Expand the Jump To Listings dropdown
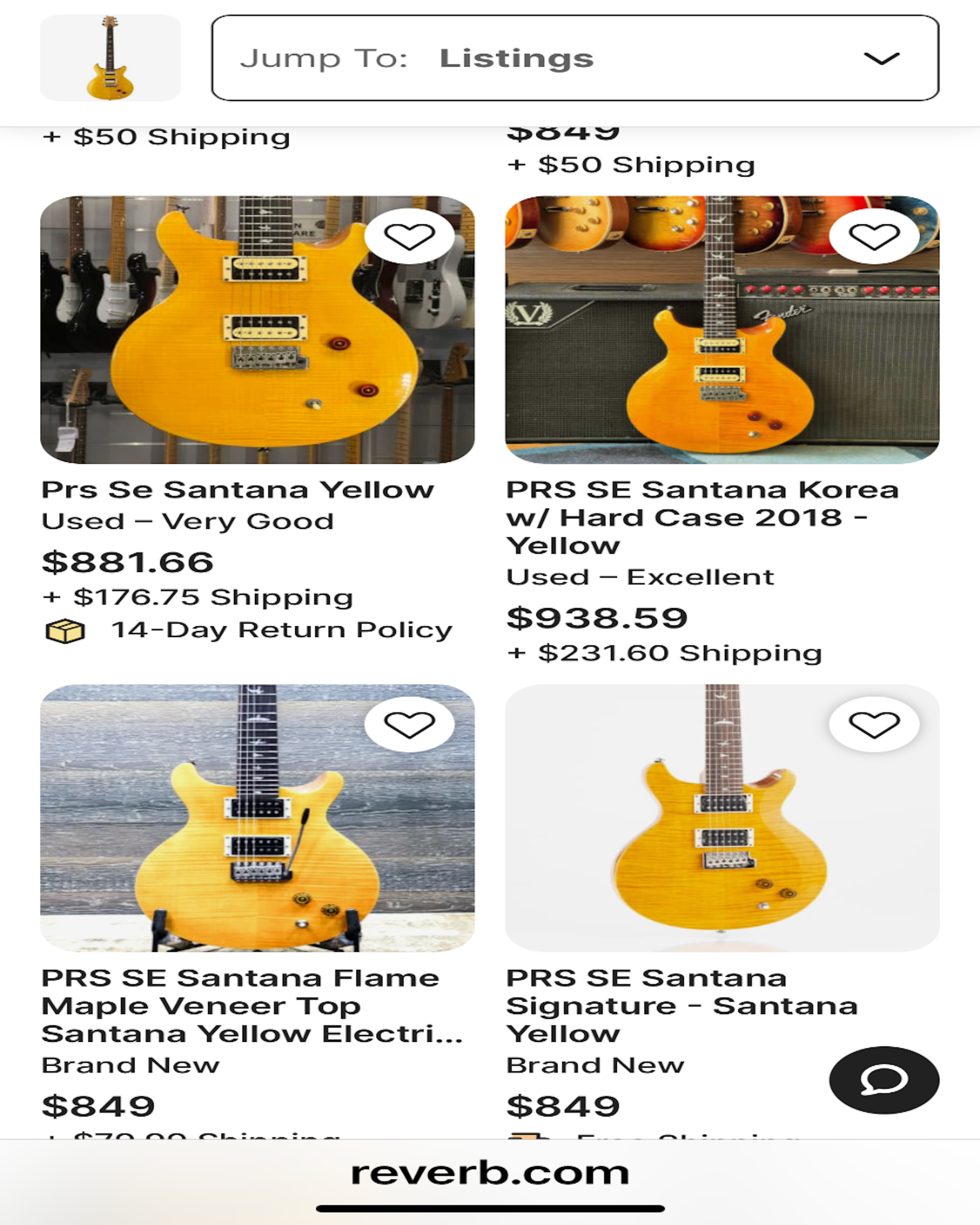980x1225 pixels. pos(574,58)
